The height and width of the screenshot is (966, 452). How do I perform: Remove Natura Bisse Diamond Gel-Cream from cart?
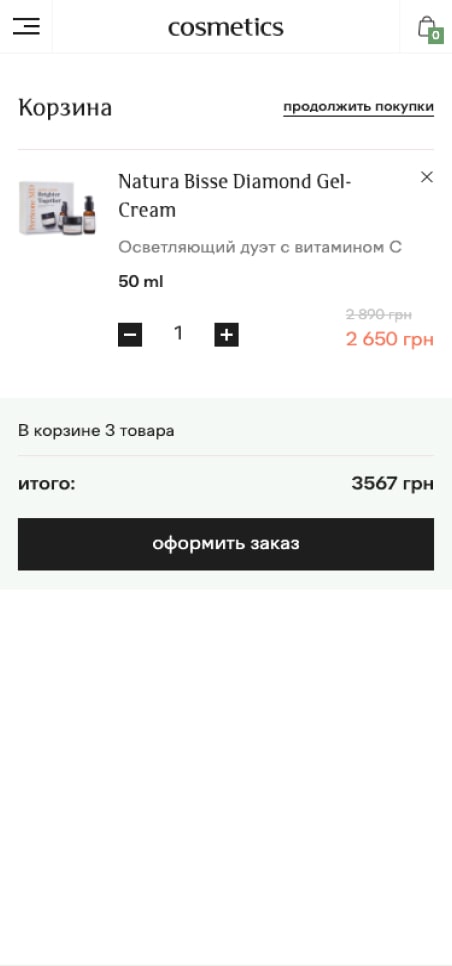pyautogui.click(x=427, y=177)
